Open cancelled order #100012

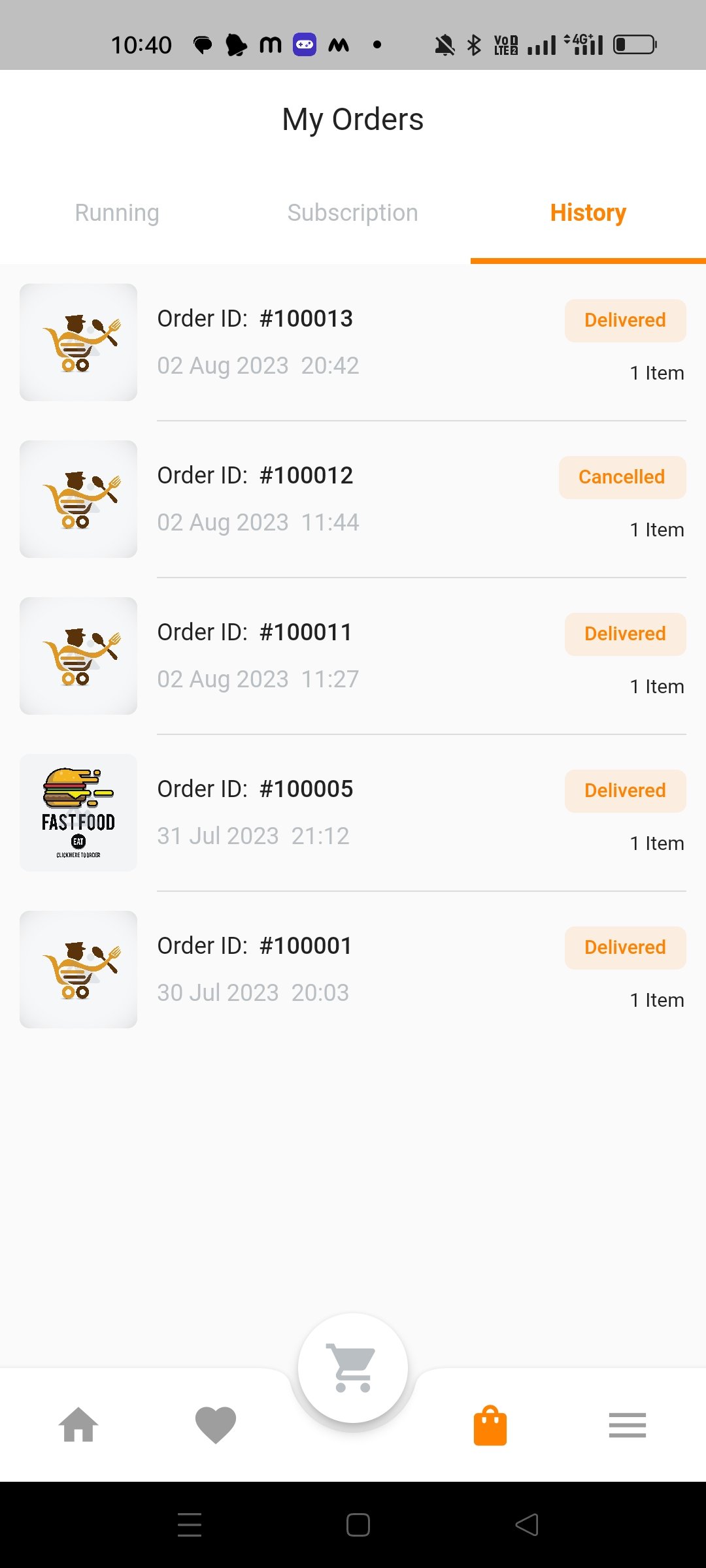pos(353,499)
